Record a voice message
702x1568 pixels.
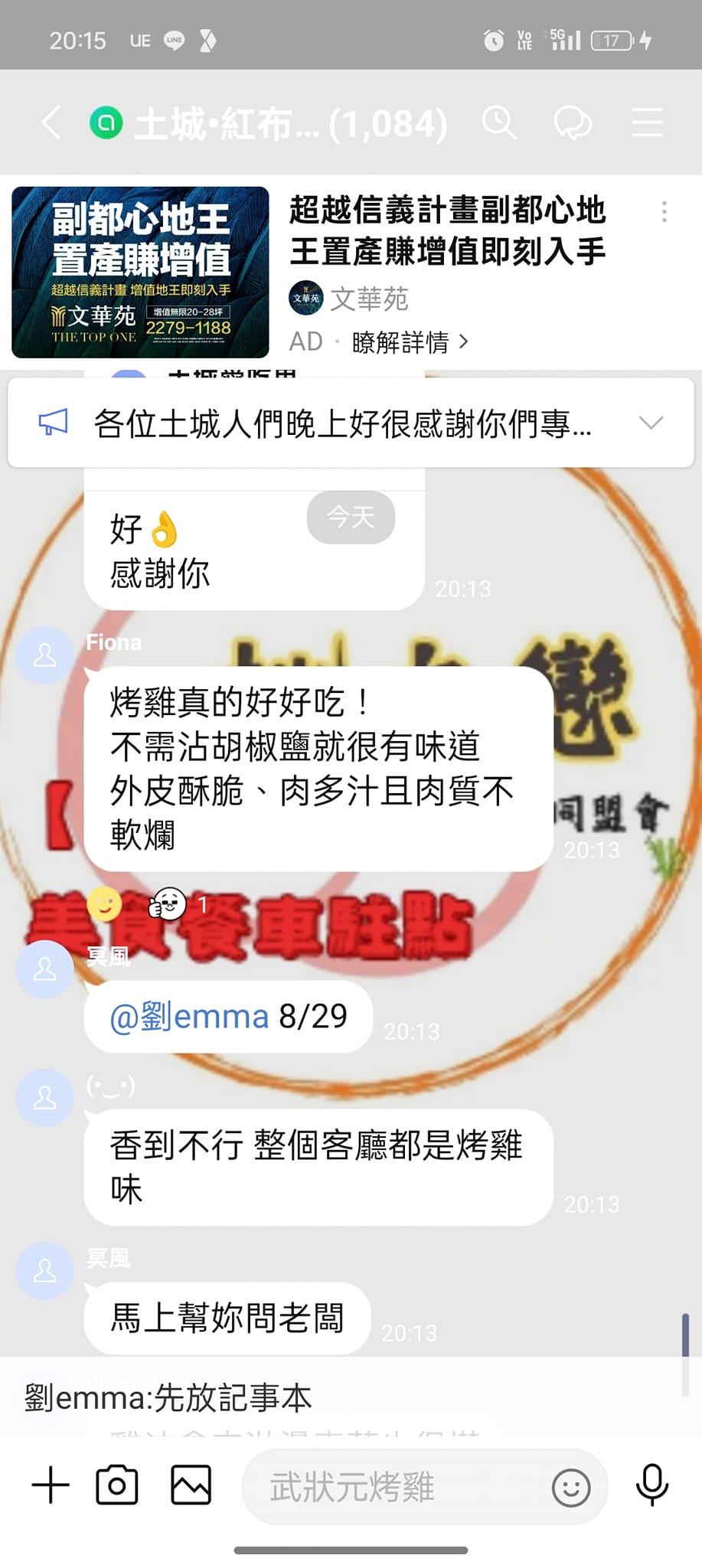point(652,1485)
